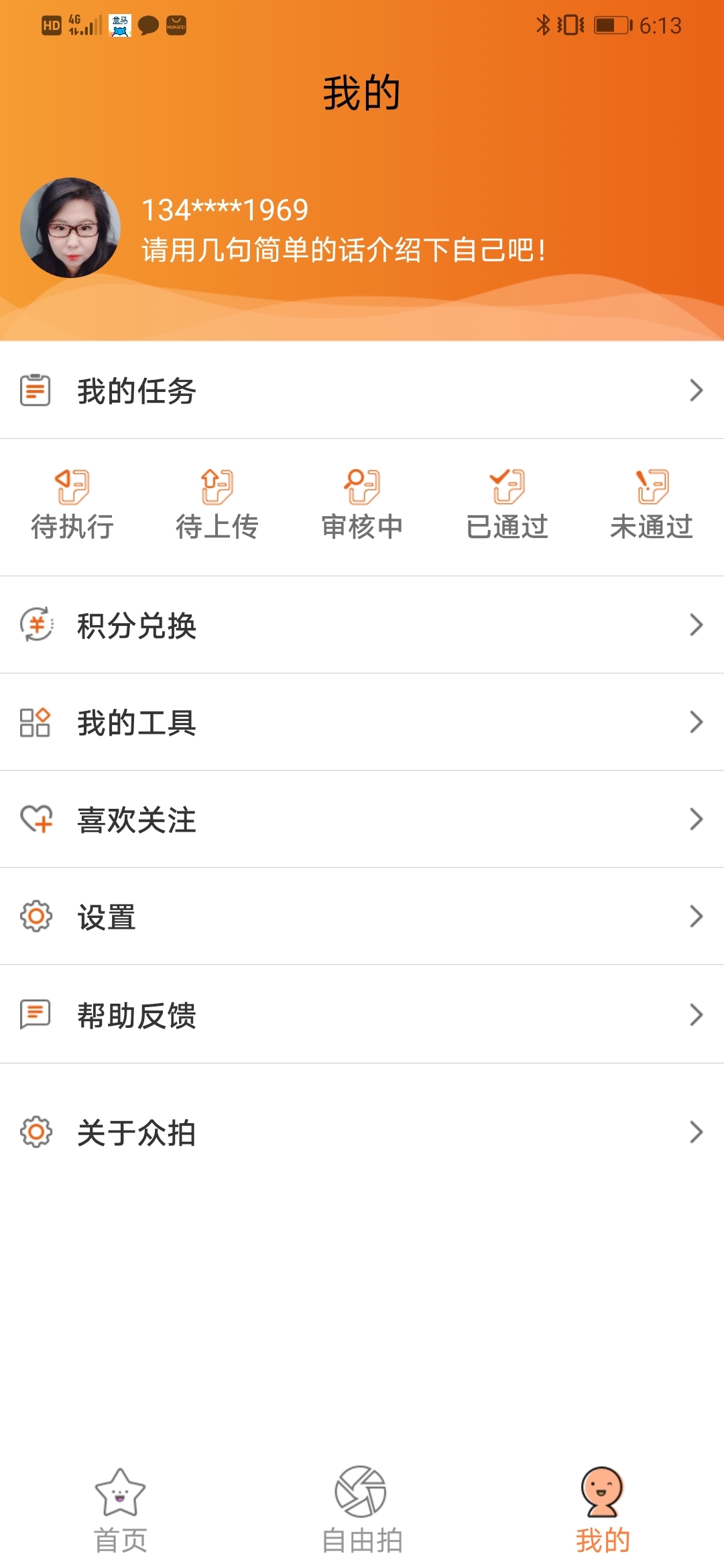Image resolution: width=724 pixels, height=1568 pixels.
Task: Open 我的工具
Action: [362, 722]
